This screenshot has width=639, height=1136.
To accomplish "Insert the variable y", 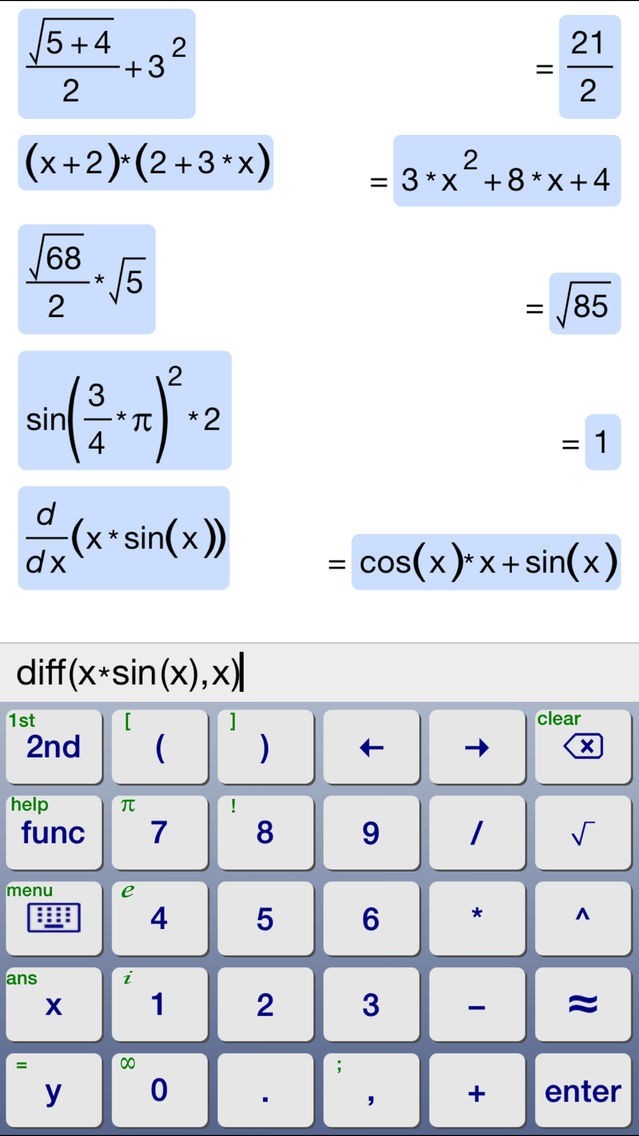I will [54, 1091].
